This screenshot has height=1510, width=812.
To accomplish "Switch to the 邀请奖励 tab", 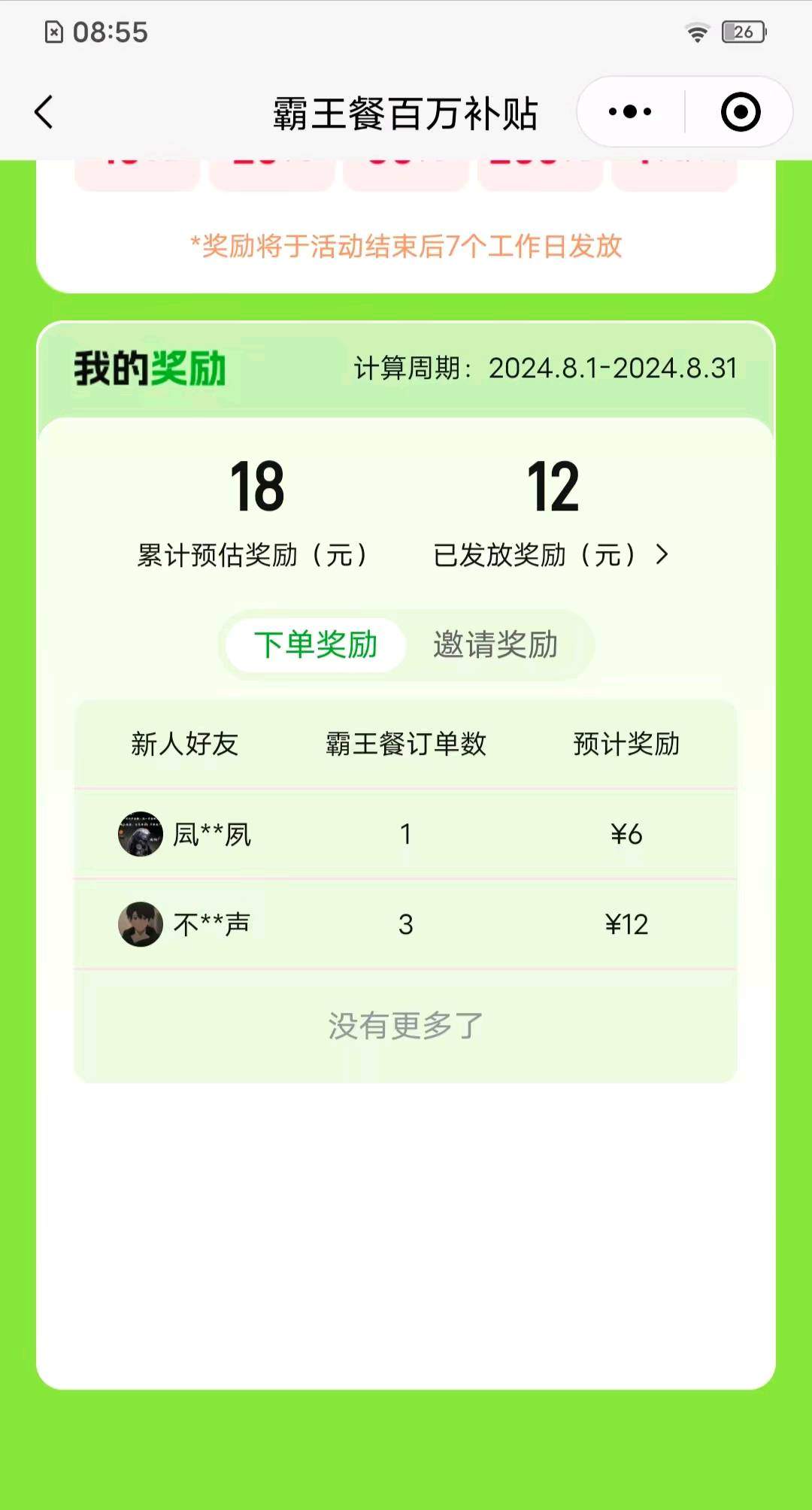I will tap(495, 645).
